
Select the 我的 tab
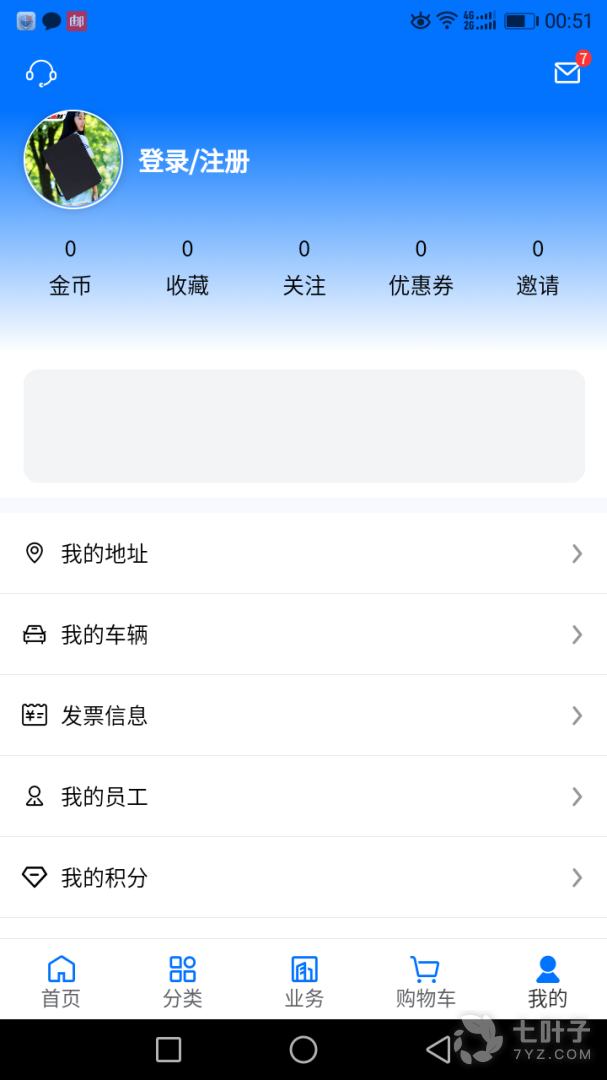coord(547,981)
